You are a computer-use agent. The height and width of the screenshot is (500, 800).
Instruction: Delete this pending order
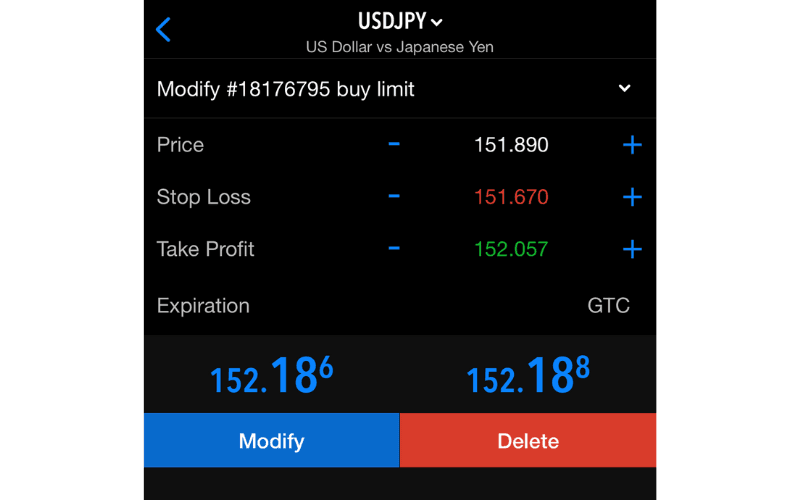click(528, 441)
